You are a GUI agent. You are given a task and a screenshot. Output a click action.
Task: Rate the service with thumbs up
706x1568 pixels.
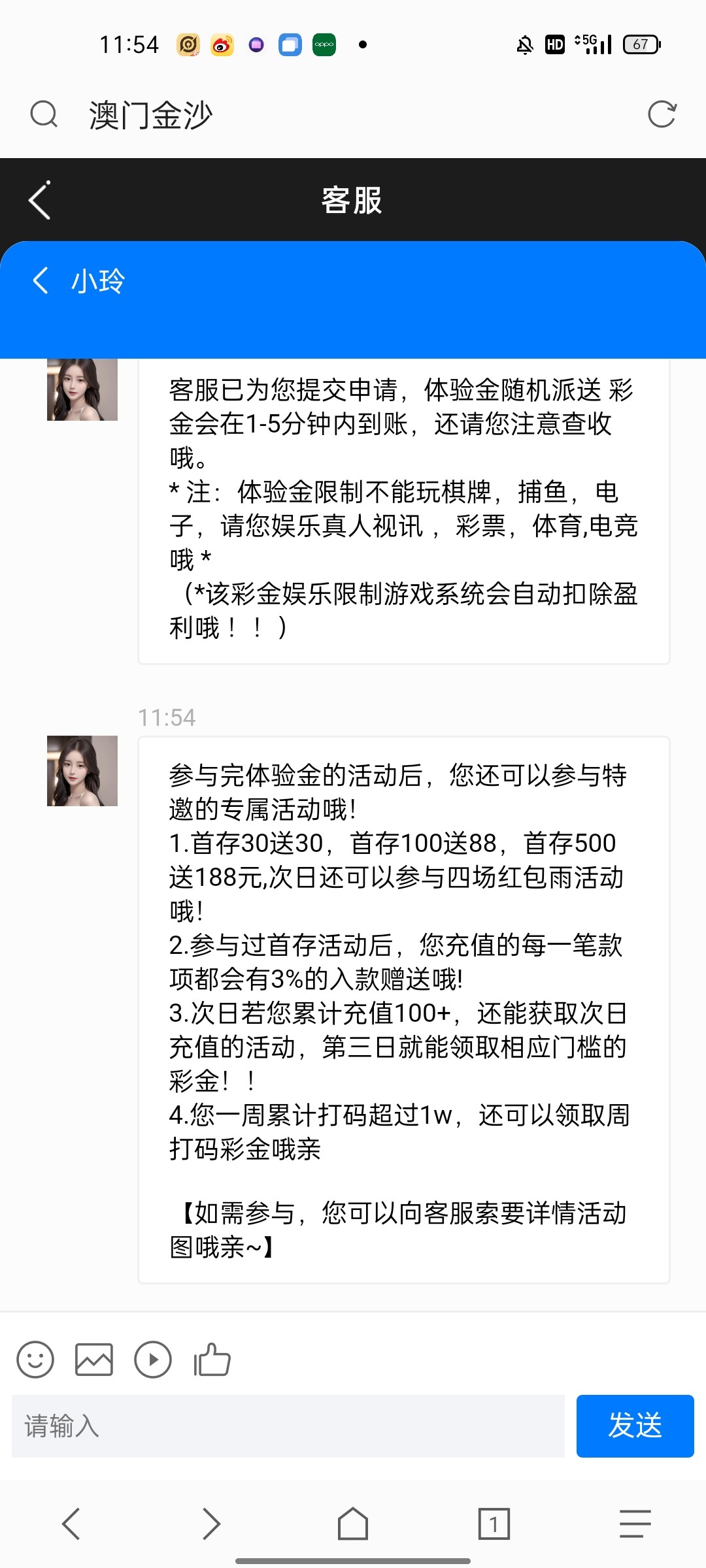pos(212,1360)
